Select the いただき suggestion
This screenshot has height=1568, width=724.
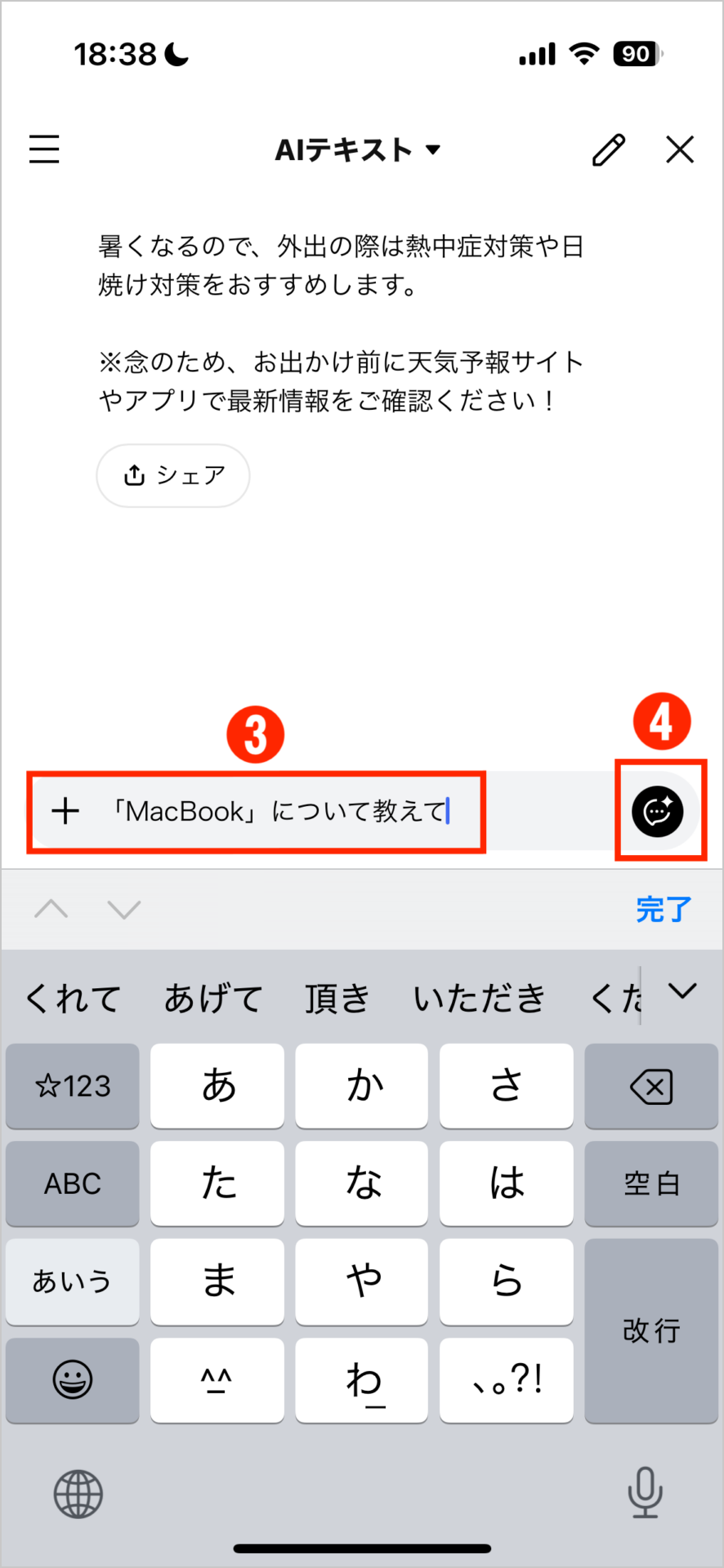479,998
